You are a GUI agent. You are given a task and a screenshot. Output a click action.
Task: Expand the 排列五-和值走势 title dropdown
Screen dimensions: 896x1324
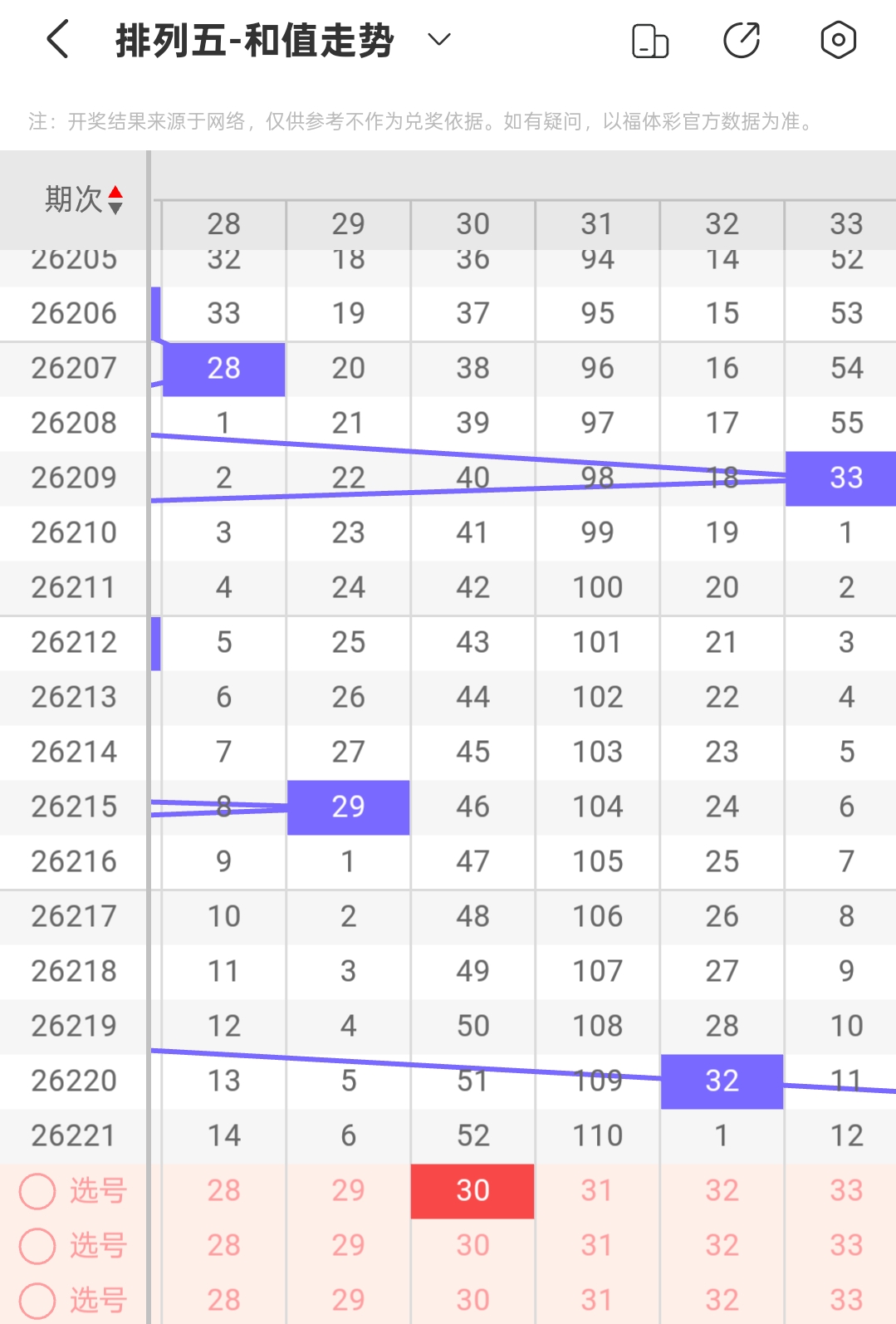coord(438,39)
